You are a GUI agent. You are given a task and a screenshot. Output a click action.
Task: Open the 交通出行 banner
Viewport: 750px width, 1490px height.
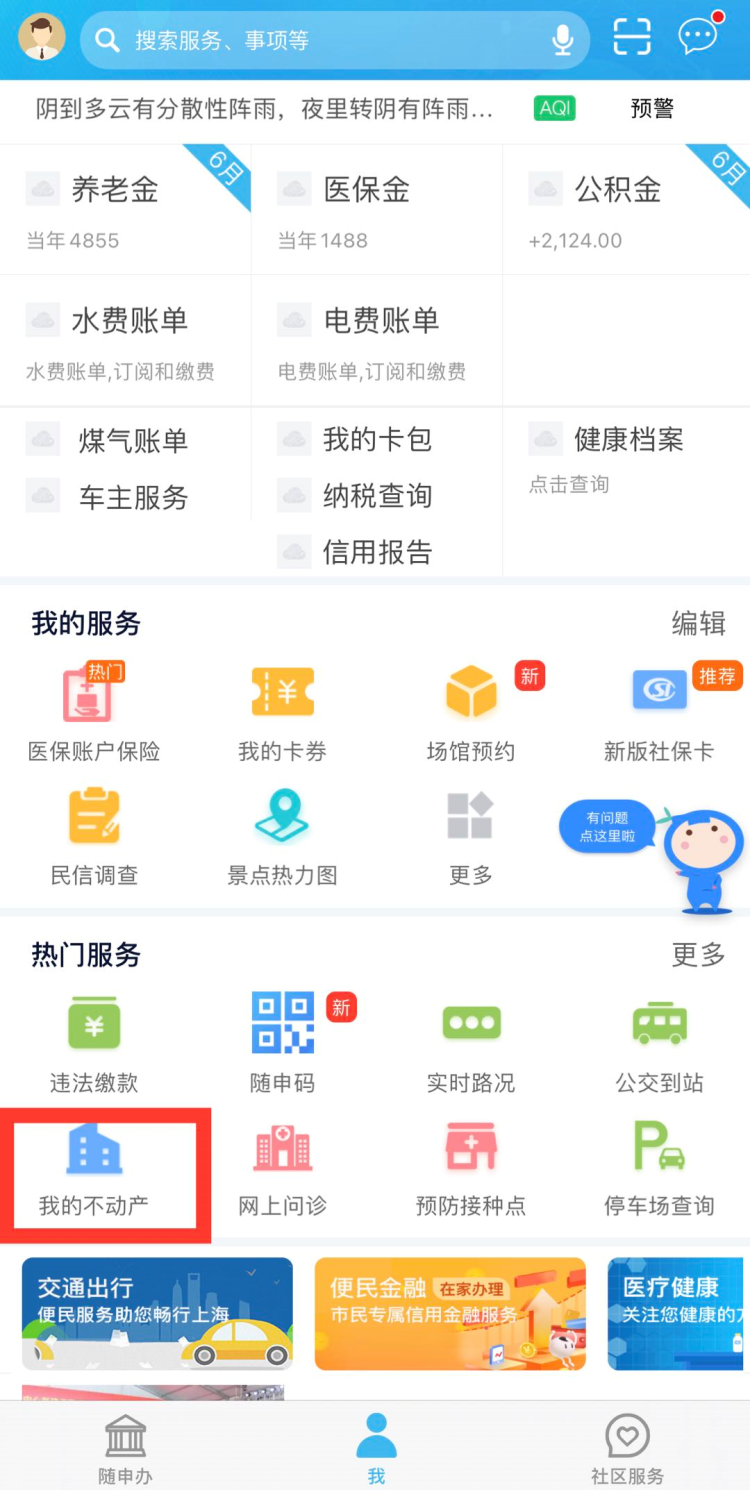coord(157,1313)
